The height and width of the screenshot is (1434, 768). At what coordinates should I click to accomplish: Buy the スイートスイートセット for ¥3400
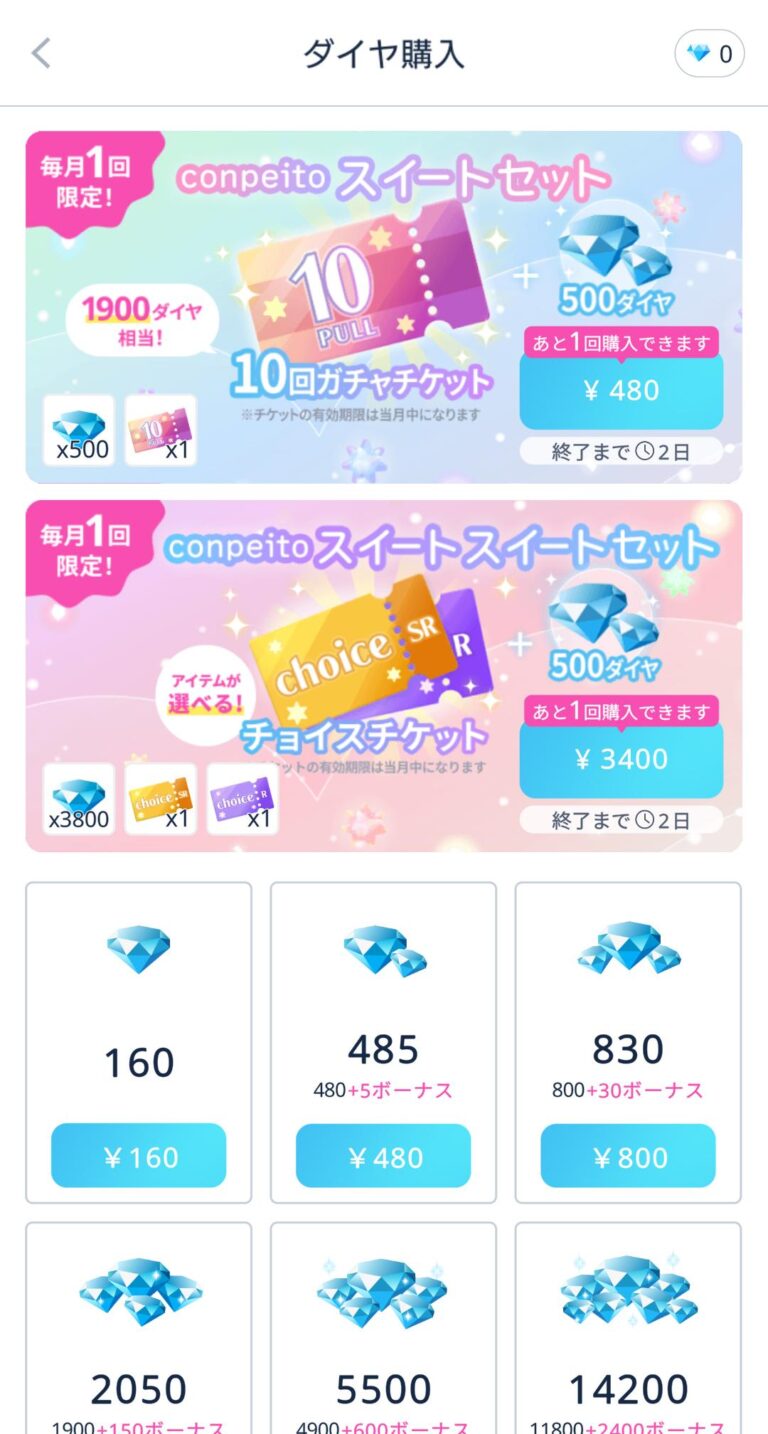(x=621, y=759)
